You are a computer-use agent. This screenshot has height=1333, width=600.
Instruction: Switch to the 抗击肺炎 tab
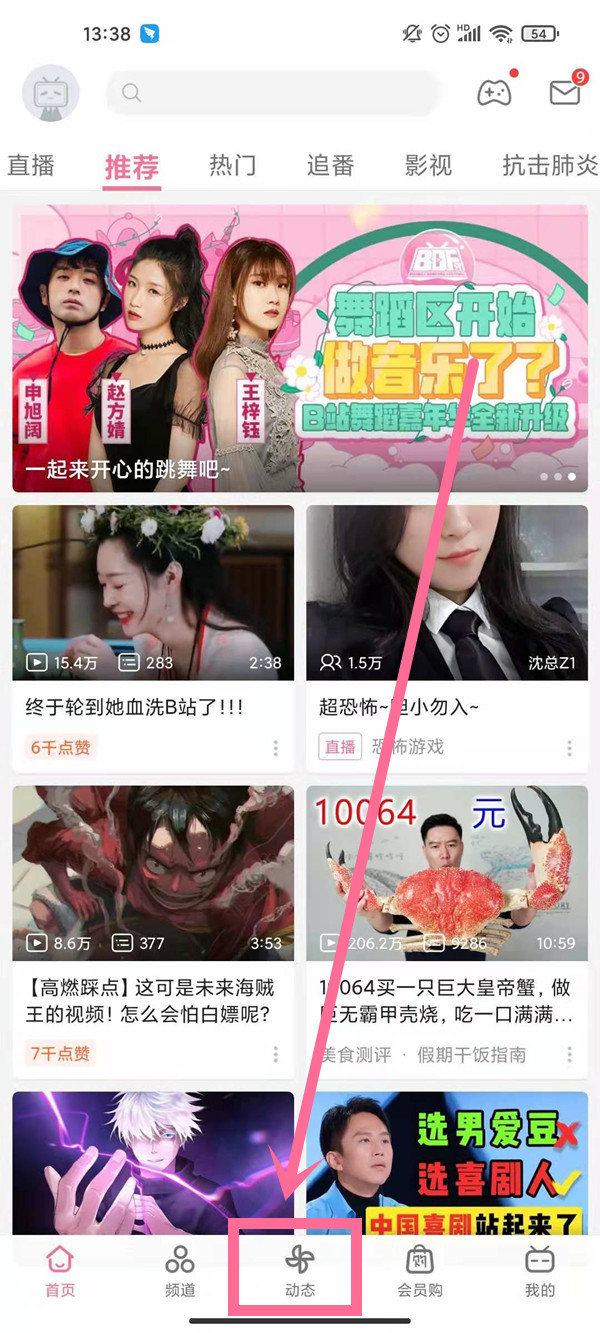pyautogui.click(x=548, y=165)
